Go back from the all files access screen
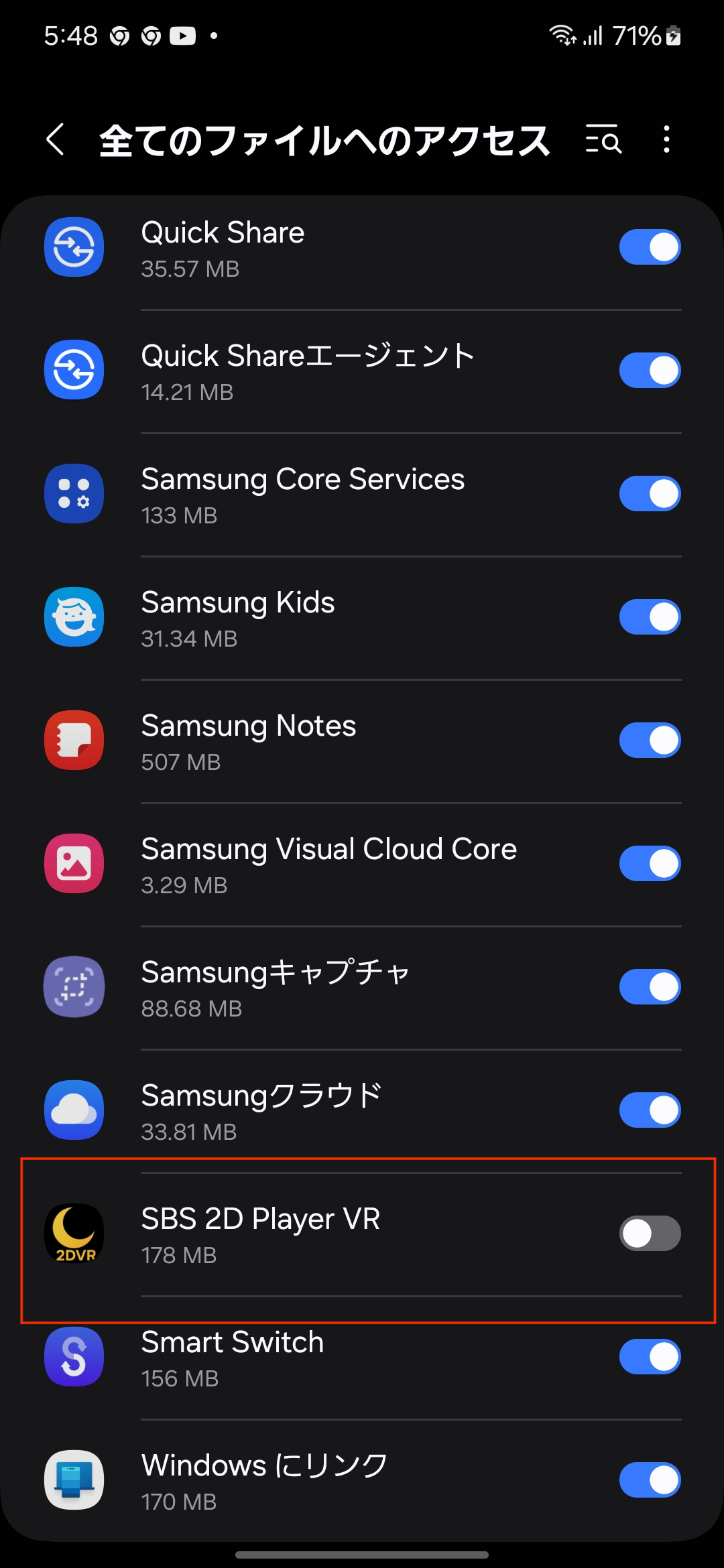The height and width of the screenshot is (1568, 724). pyautogui.click(x=56, y=139)
